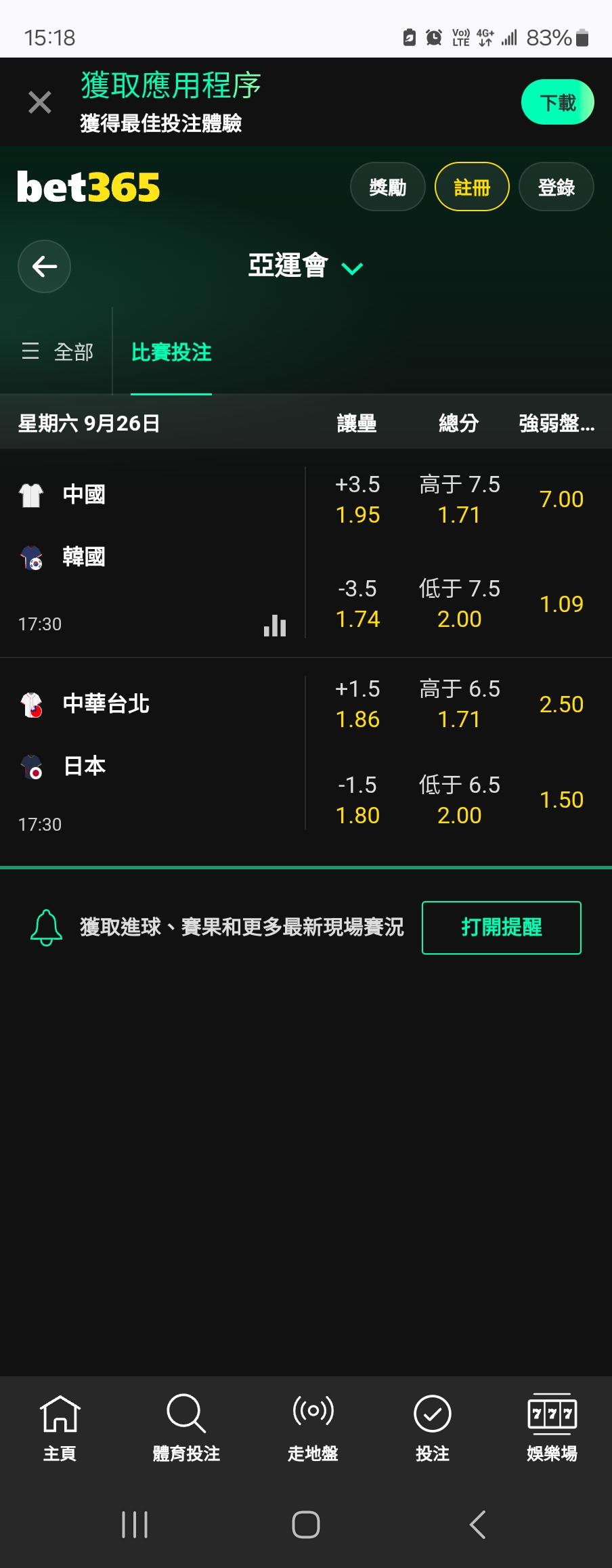Open the 全部 menu
Image resolution: width=612 pixels, height=1568 pixels.
click(x=57, y=352)
